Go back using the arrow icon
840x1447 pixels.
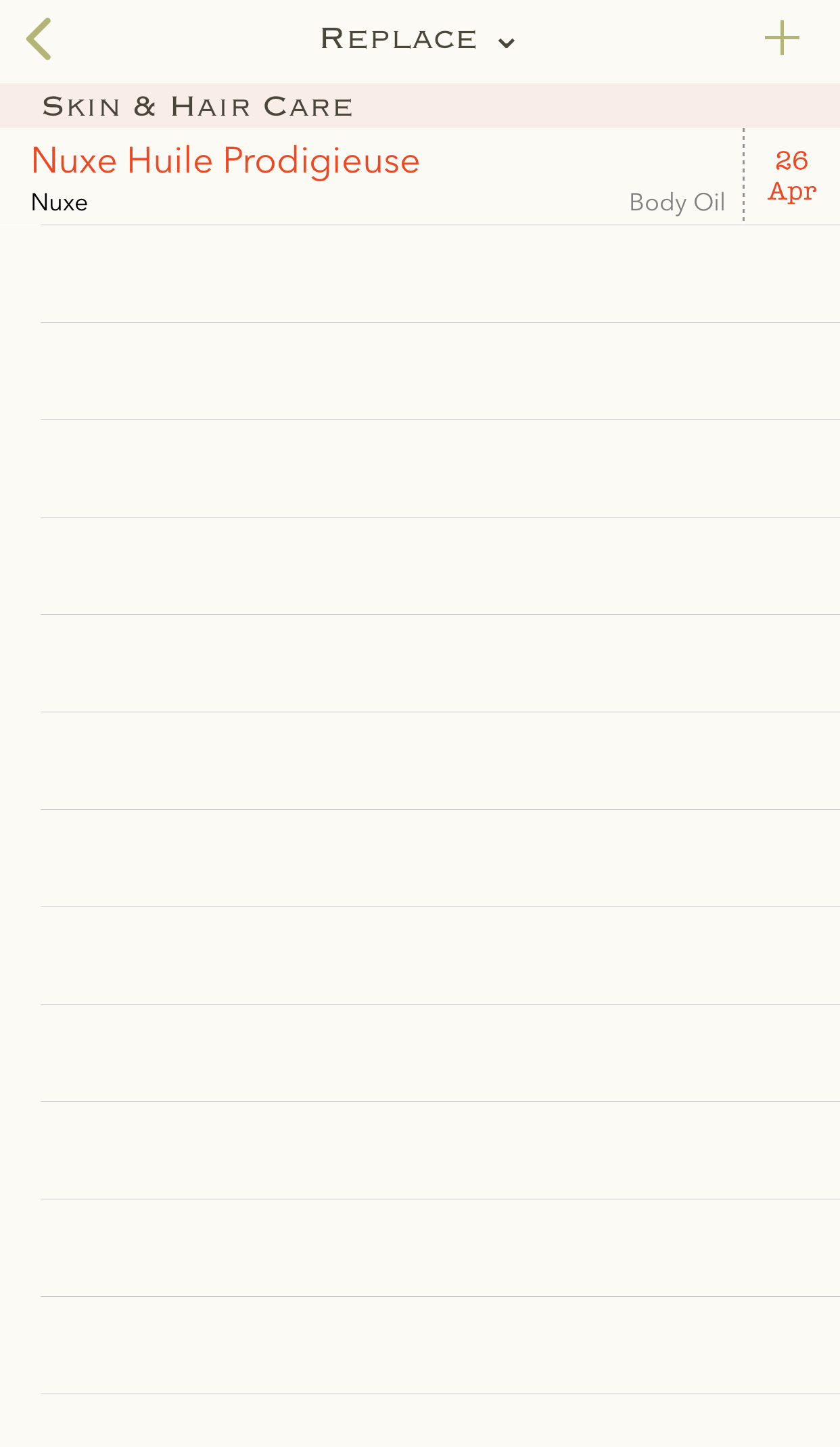[39, 39]
